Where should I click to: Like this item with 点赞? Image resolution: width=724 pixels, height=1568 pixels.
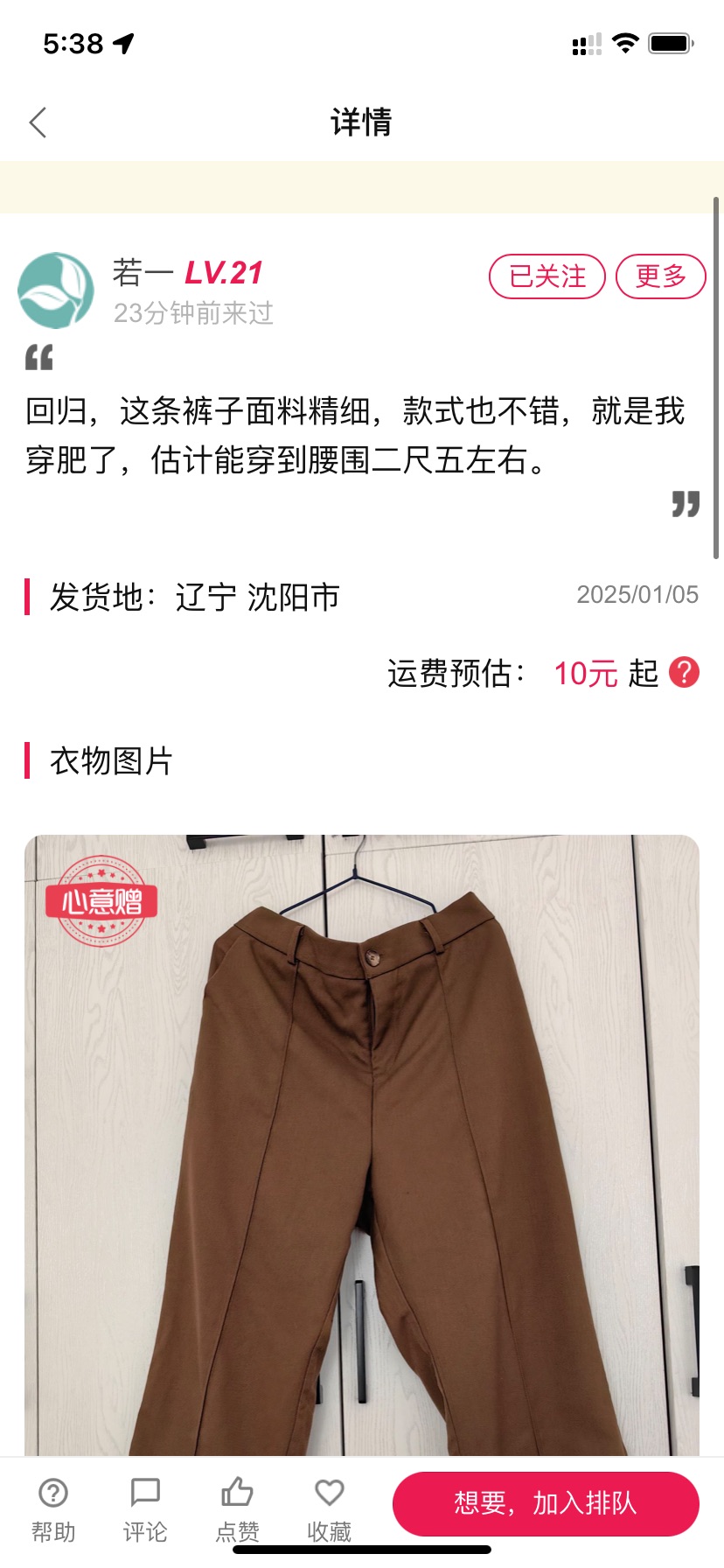[237, 1510]
